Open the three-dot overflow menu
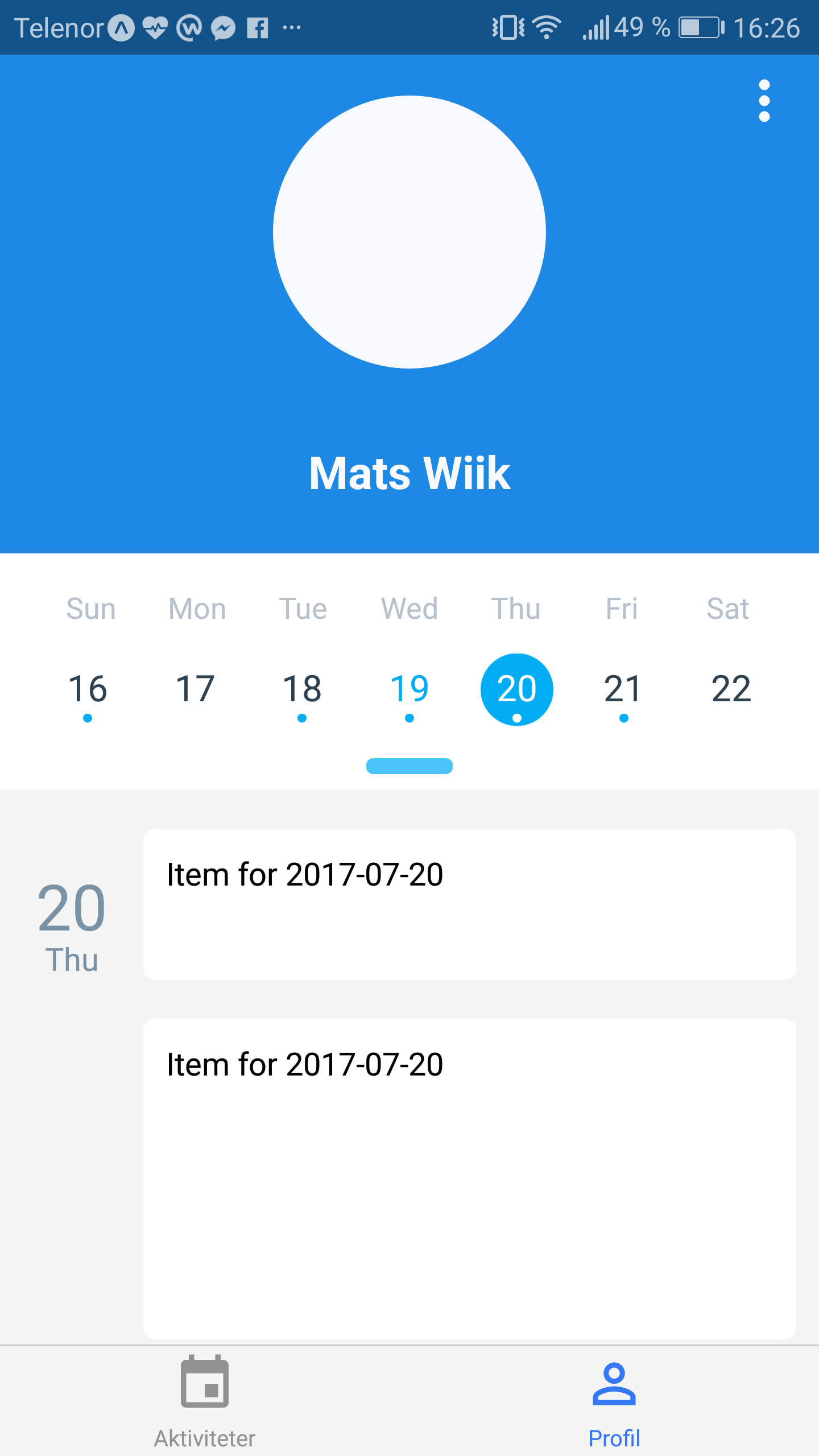Viewport: 819px width, 1456px height. pyautogui.click(x=764, y=101)
